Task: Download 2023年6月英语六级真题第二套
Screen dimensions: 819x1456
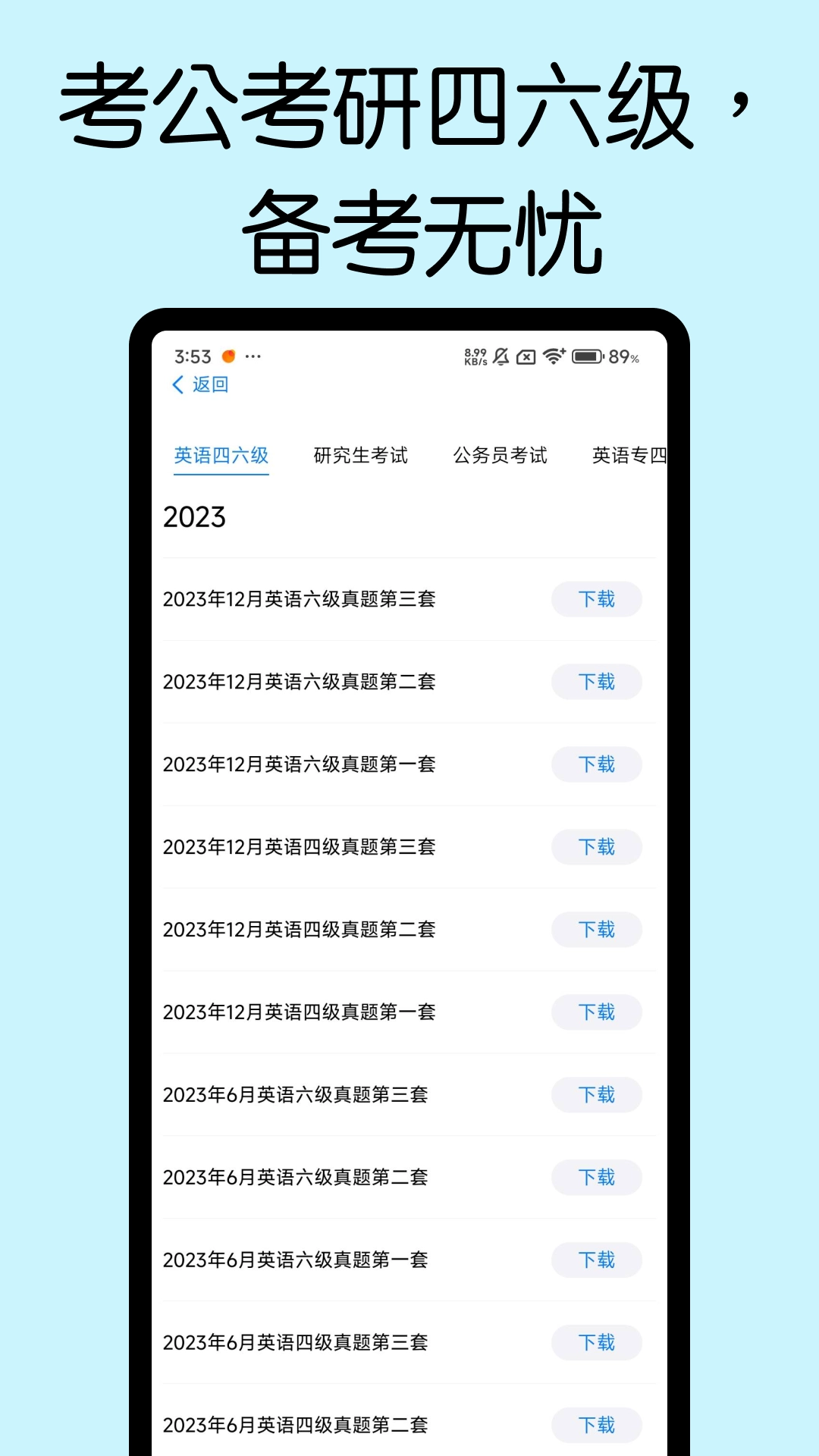Action: [596, 1177]
